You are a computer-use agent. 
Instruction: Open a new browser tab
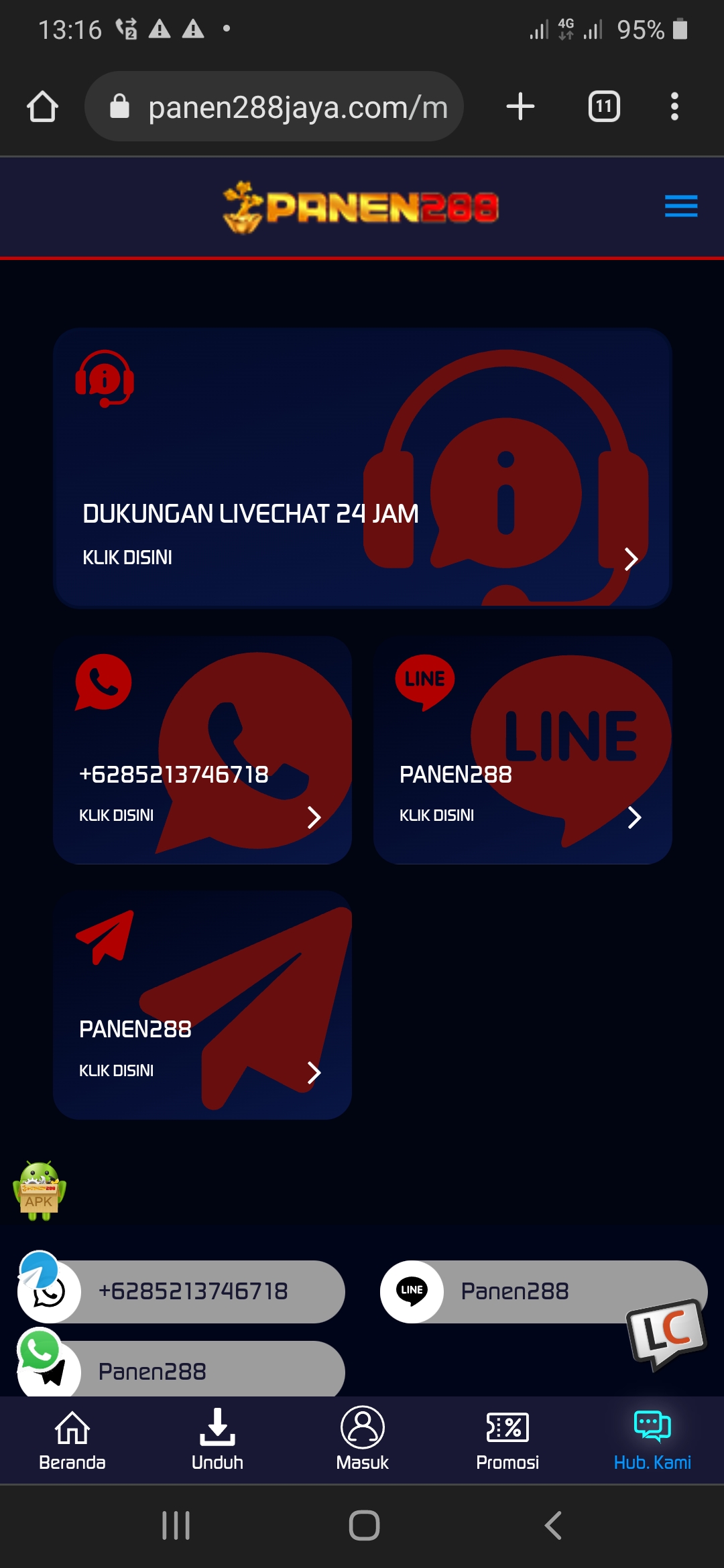point(520,107)
